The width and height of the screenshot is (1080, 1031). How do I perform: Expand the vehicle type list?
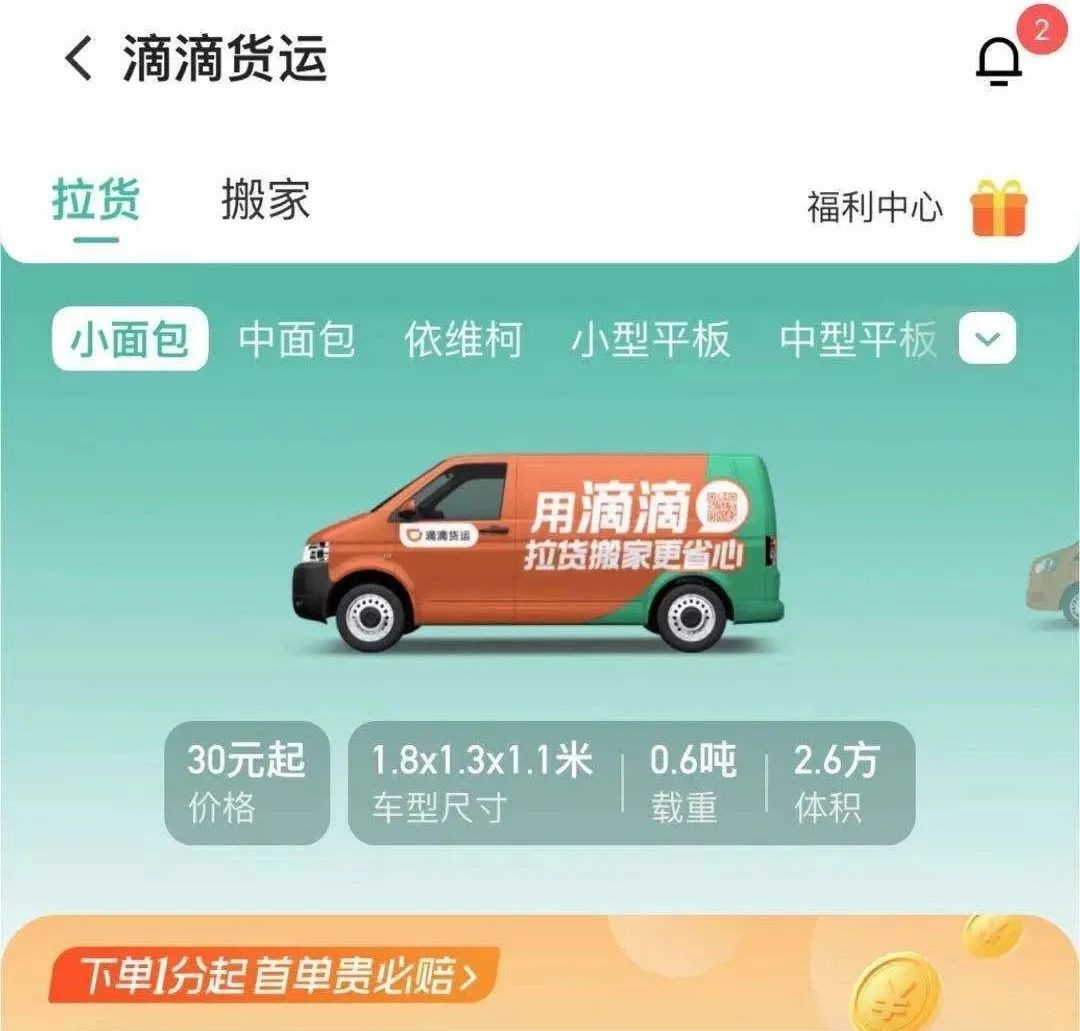pyautogui.click(x=987, y=340)
